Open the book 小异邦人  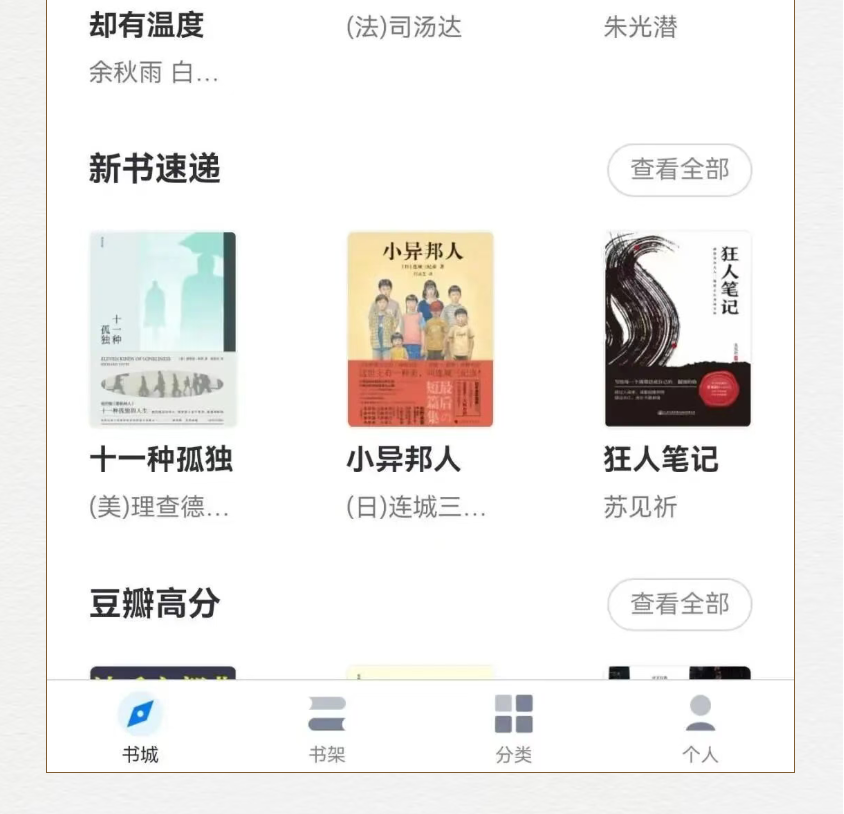point(420,330)
